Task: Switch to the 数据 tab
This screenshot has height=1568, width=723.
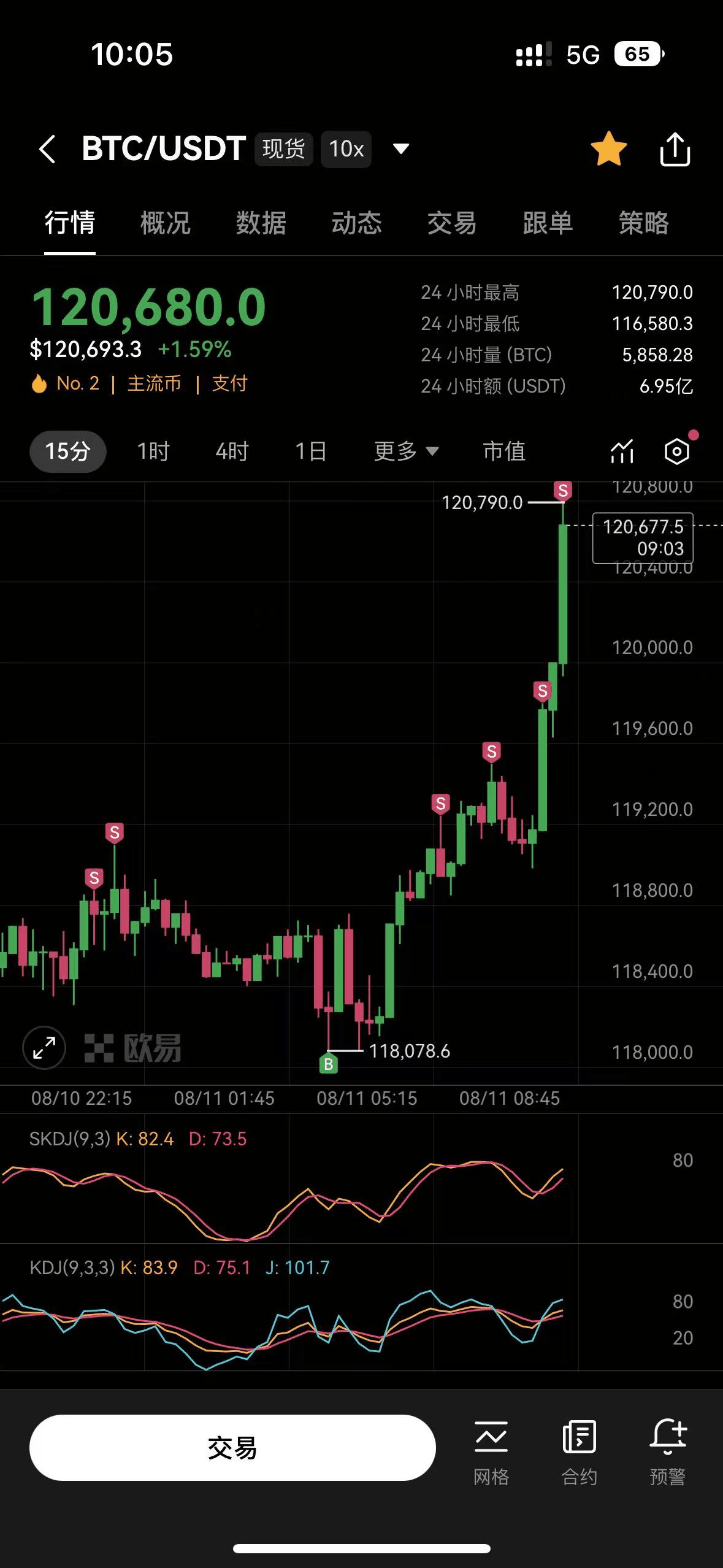Action: coord(261,223)
